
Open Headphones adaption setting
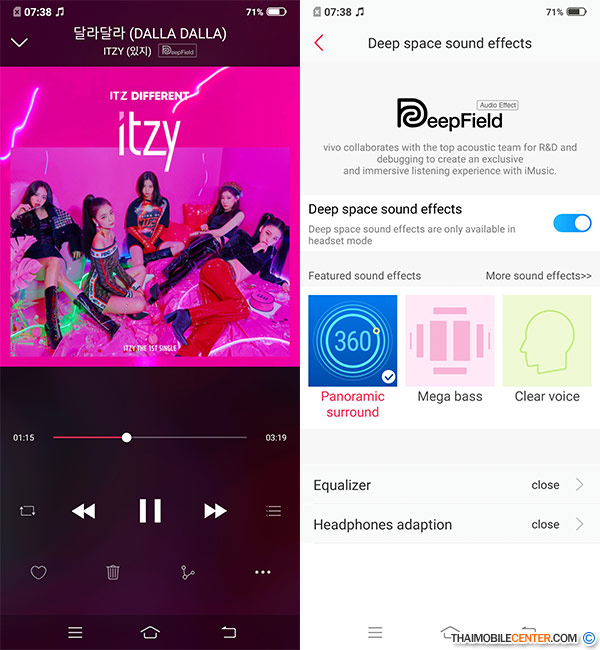pos(450,524)
